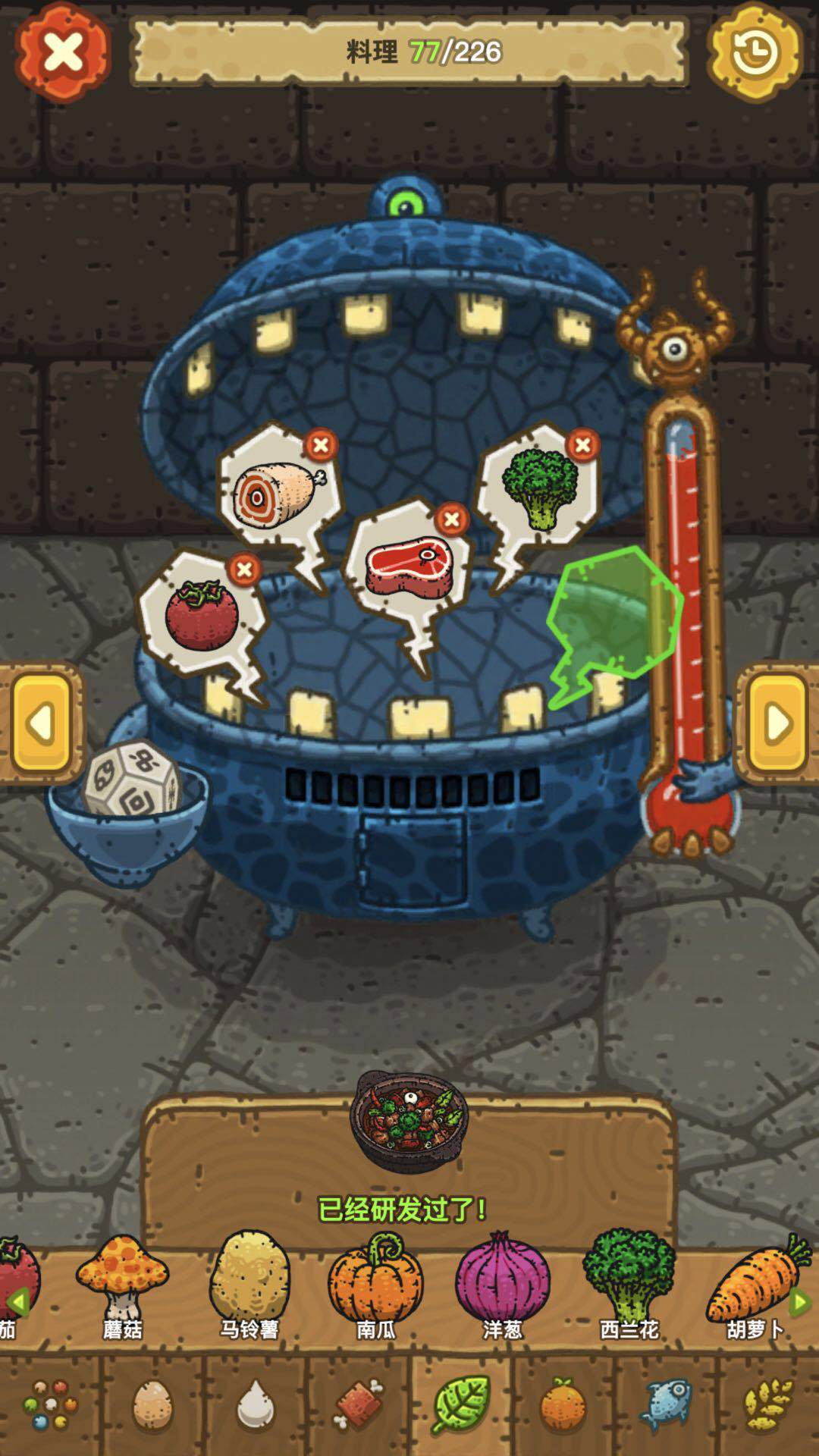Add 马铃薯 to the pot
The width and height of the screenshot is (819, 1456).
[x=249, y=1280]
